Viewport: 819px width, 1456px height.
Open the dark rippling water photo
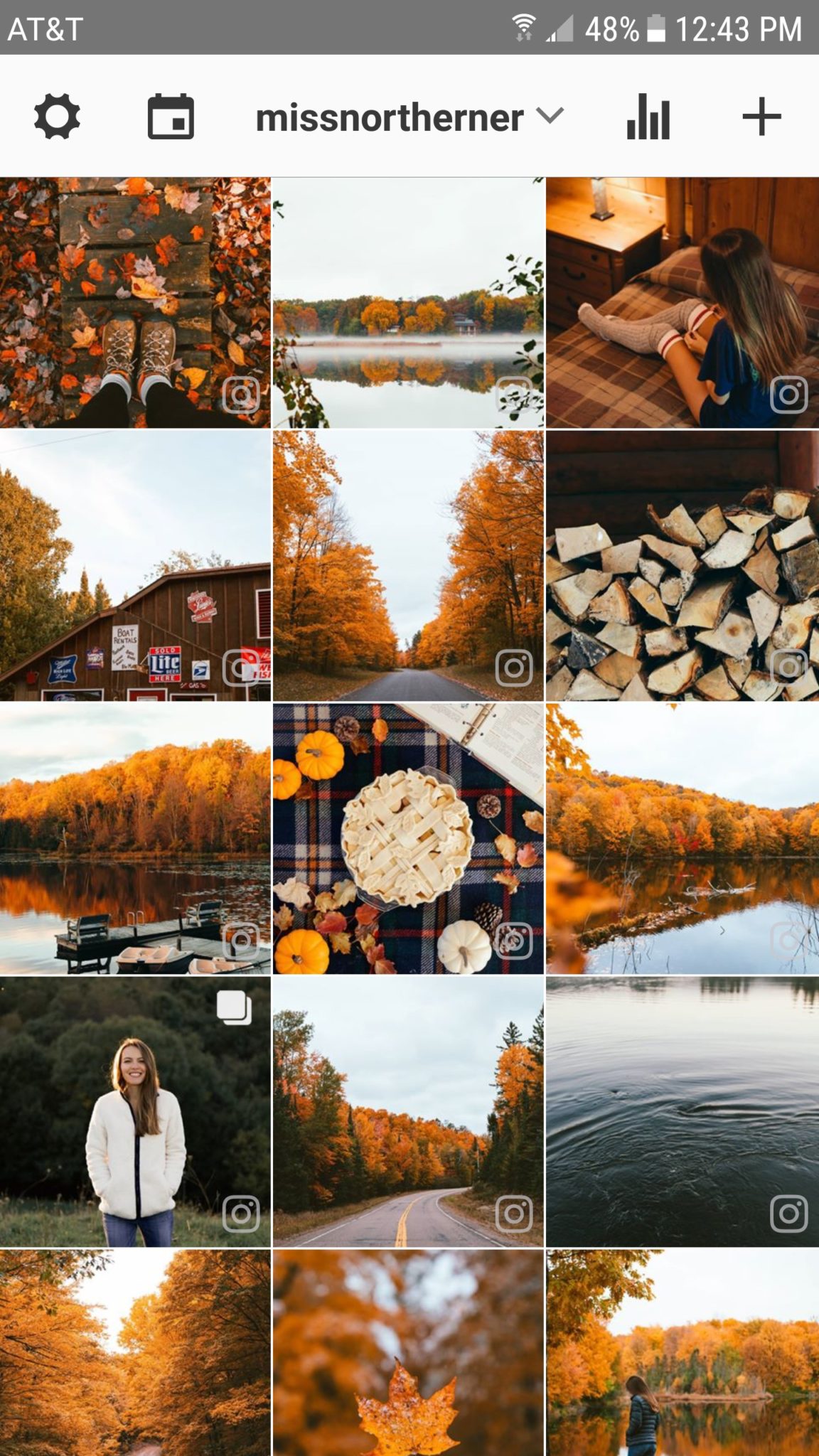(x=682, y=1111)
